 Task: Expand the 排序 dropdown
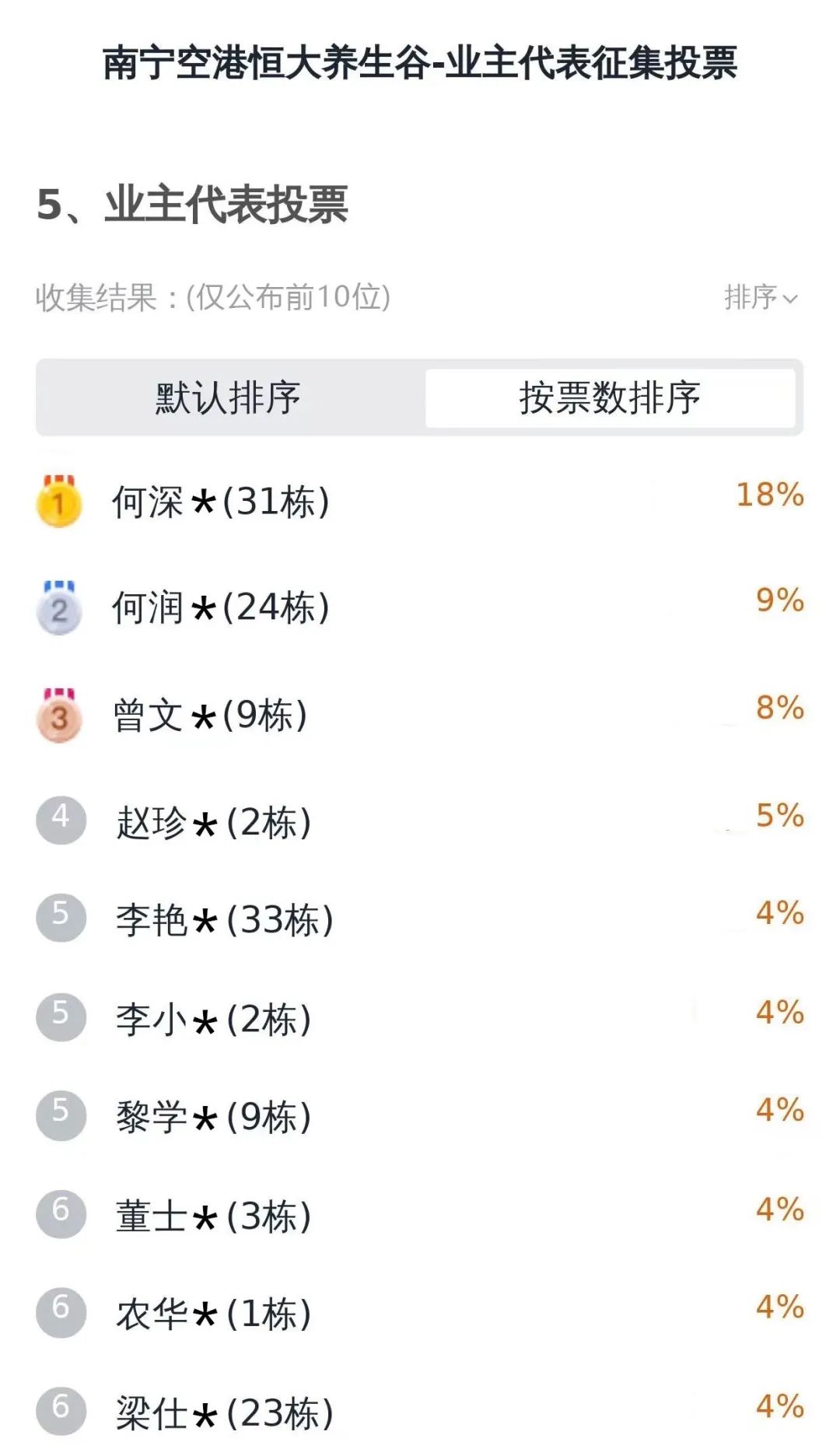(761, 297)
